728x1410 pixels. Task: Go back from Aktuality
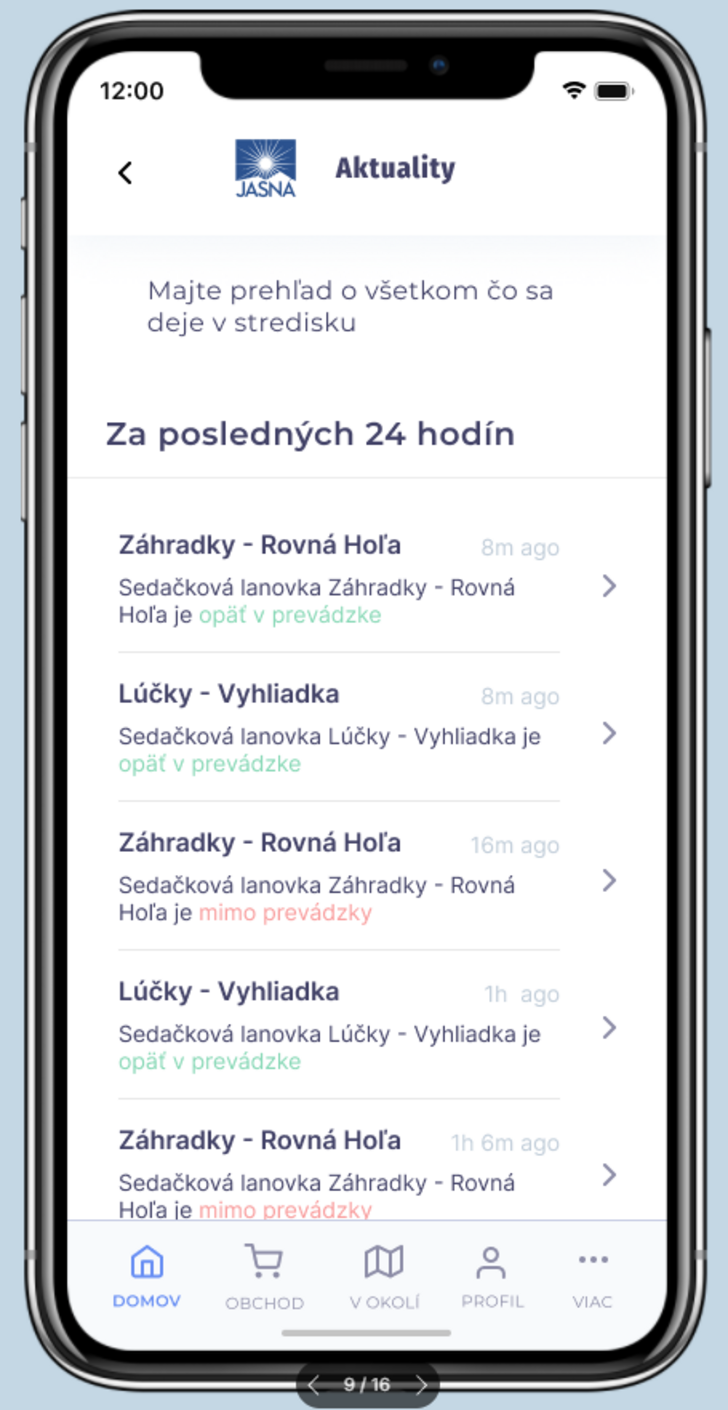click(x=125, y=173)
